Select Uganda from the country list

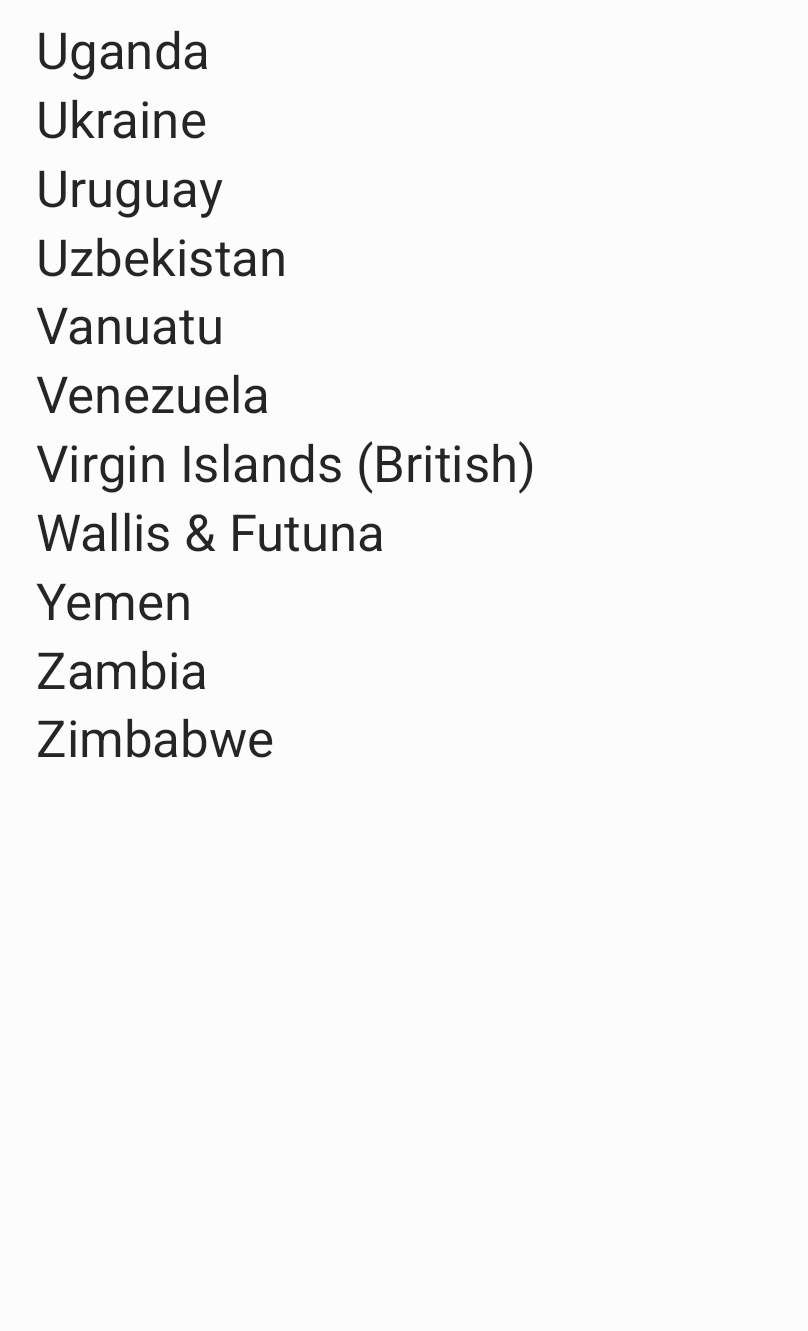point(122,52)
